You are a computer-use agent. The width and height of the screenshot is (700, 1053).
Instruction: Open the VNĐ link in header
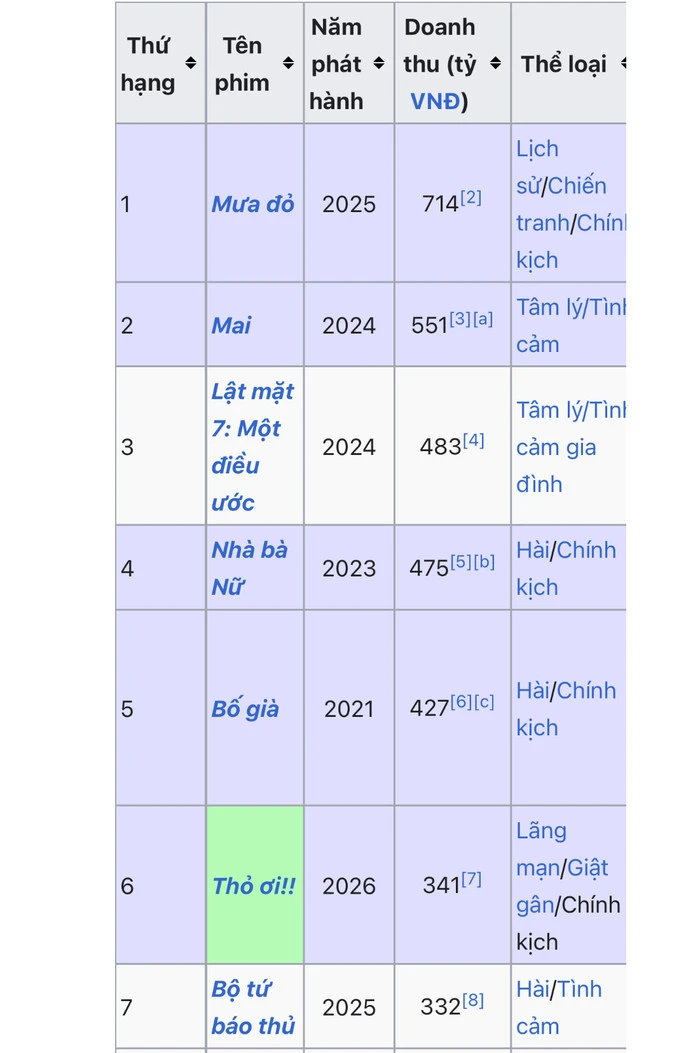click(435, 101)
